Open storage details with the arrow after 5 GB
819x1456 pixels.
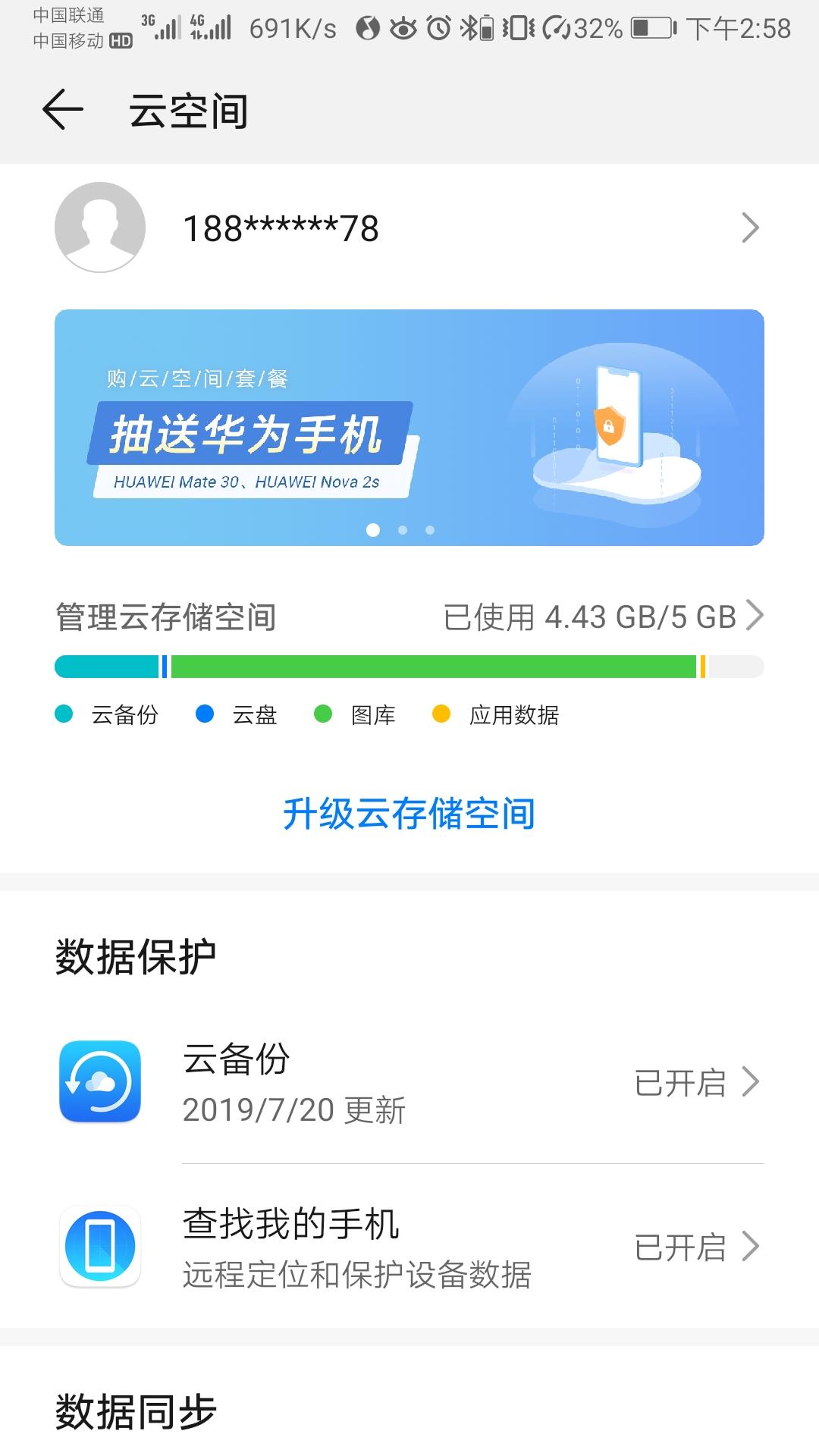click(755, 616)
